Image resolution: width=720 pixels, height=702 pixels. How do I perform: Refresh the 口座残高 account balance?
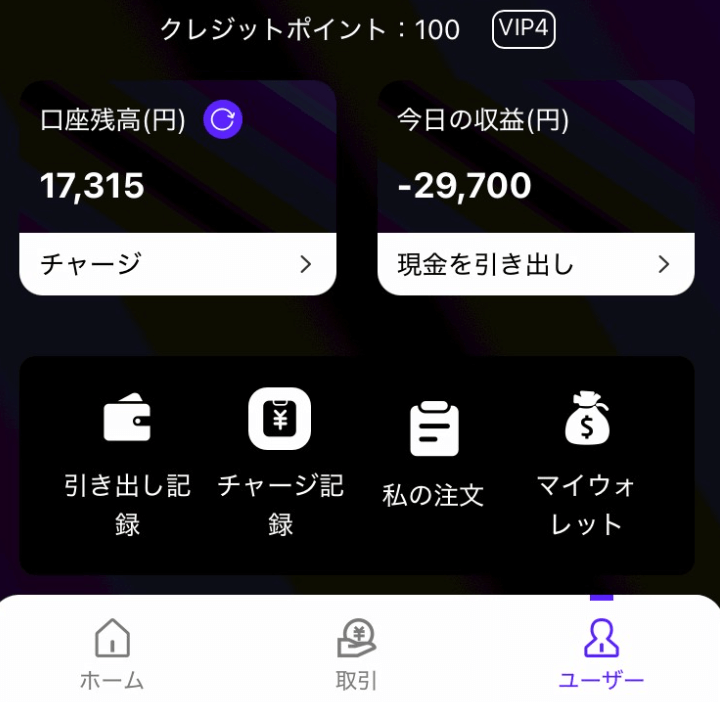pyautogui.click(x=223, y=121)
